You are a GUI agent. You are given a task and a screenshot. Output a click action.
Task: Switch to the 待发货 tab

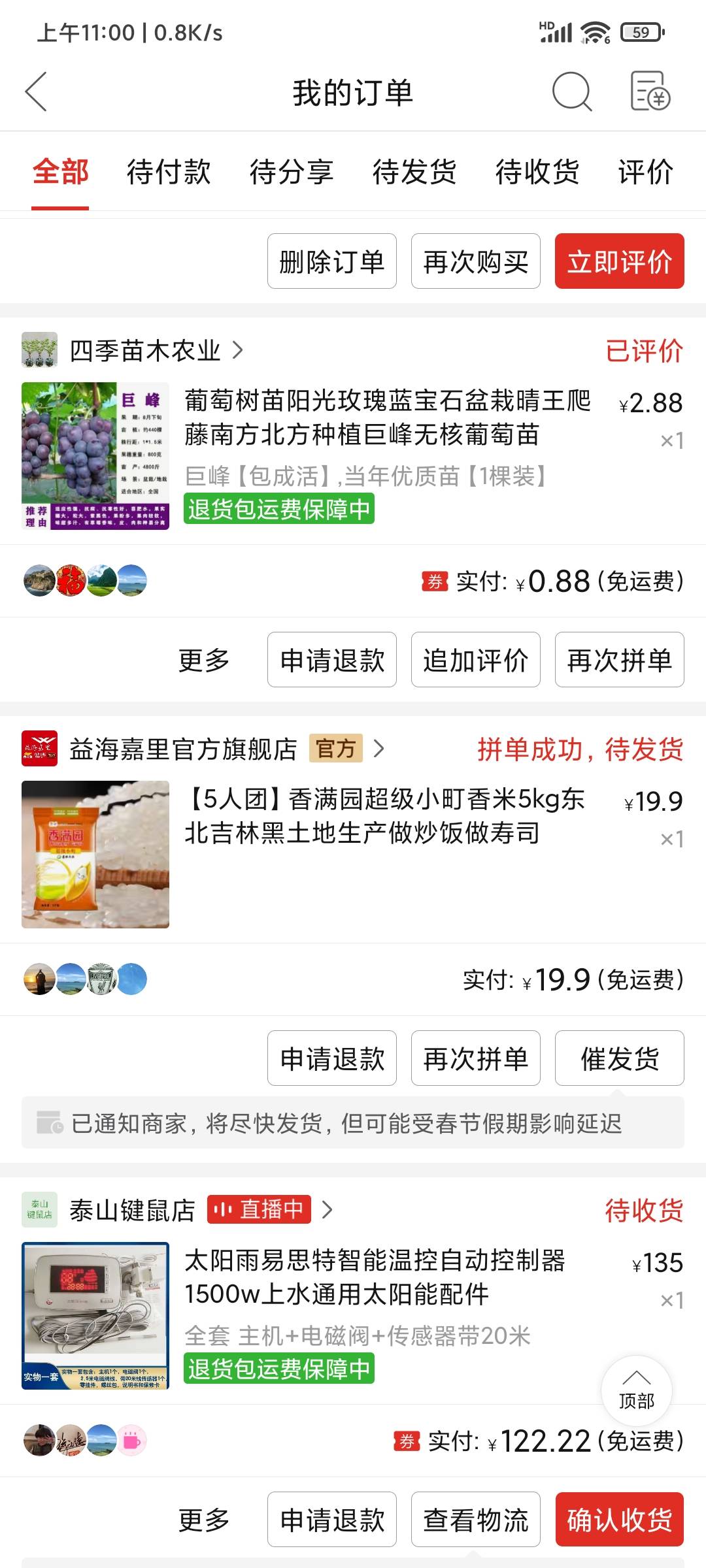point(414,172)
